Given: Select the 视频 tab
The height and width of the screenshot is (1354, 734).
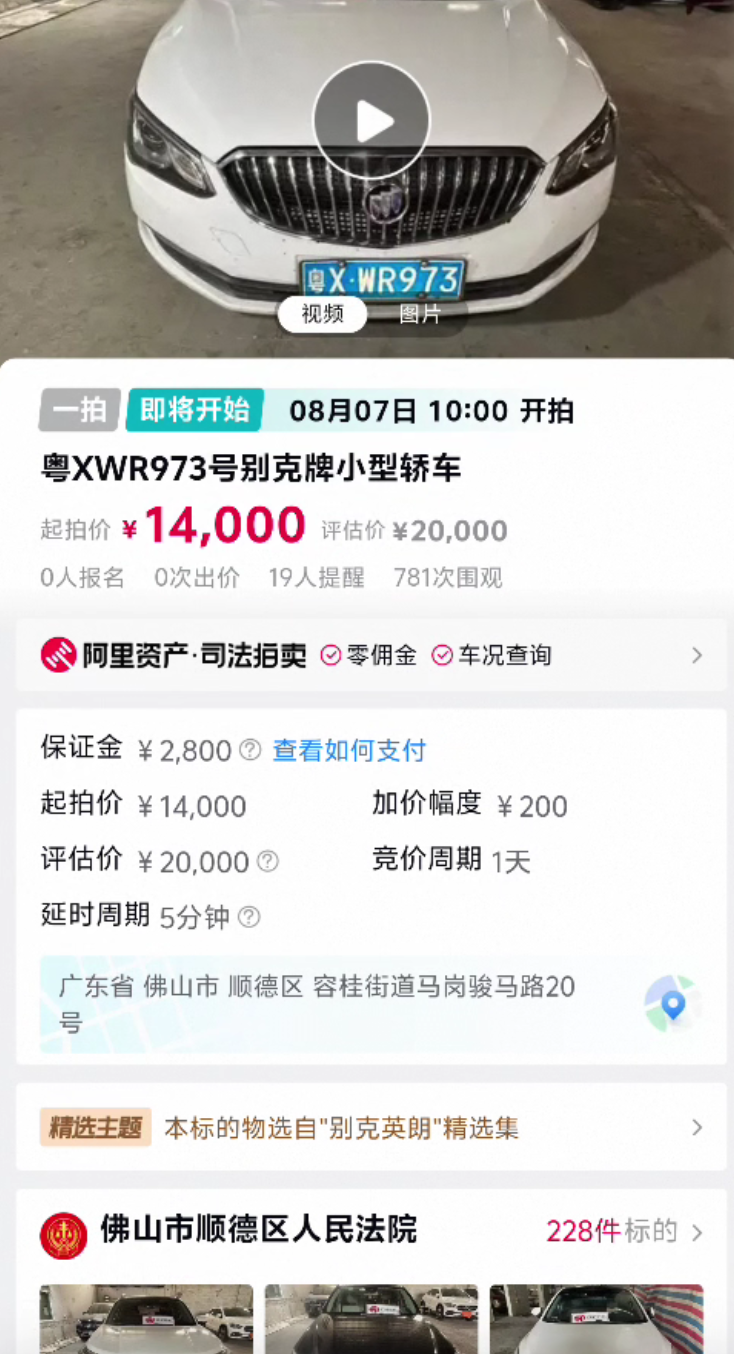Looking at the screenshot, I should click(x=322, y=314).
